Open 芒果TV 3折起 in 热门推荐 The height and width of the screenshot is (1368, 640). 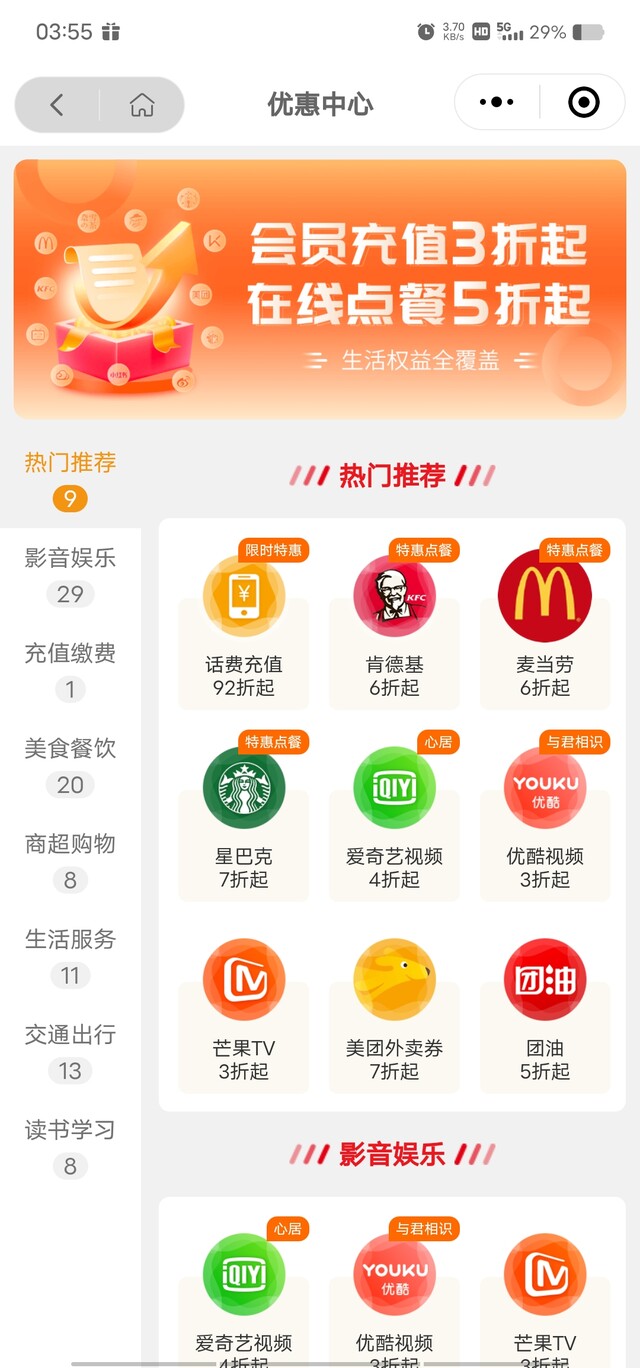(x=244, y=1012)
